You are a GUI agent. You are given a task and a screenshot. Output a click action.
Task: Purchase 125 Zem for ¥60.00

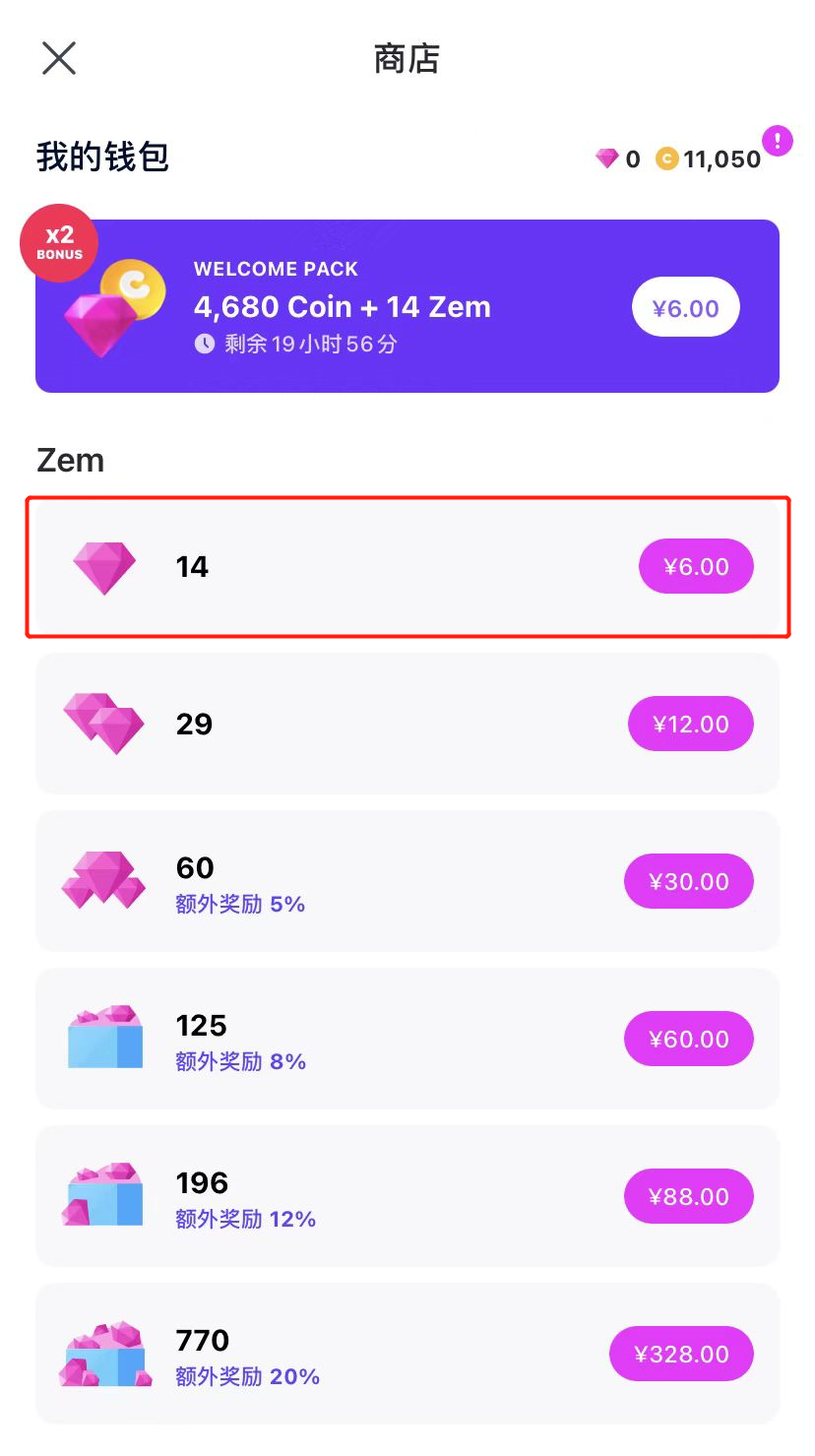[689, 1040]
